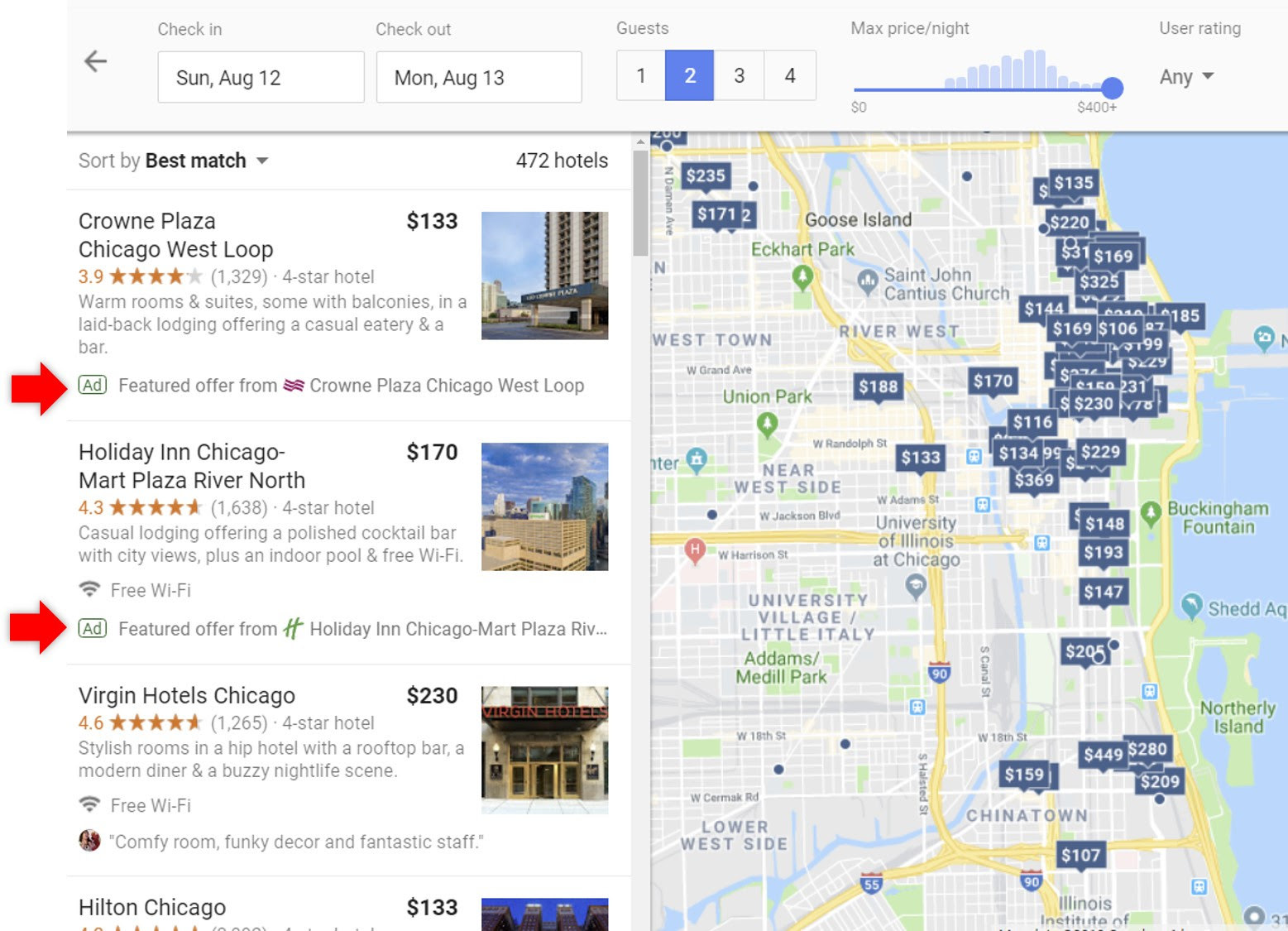Open the Check in date field
The height and width of the screenshot is (931, 1288).
pos(261,78)
